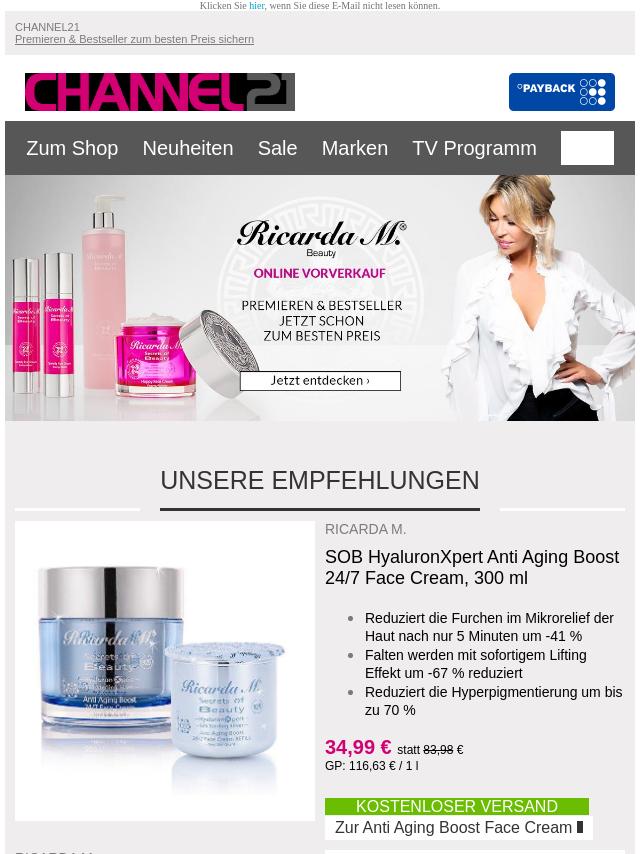View TV Programm
This screenshot has width=640, height=854.
pyautogui.click(x=474, y=148)
